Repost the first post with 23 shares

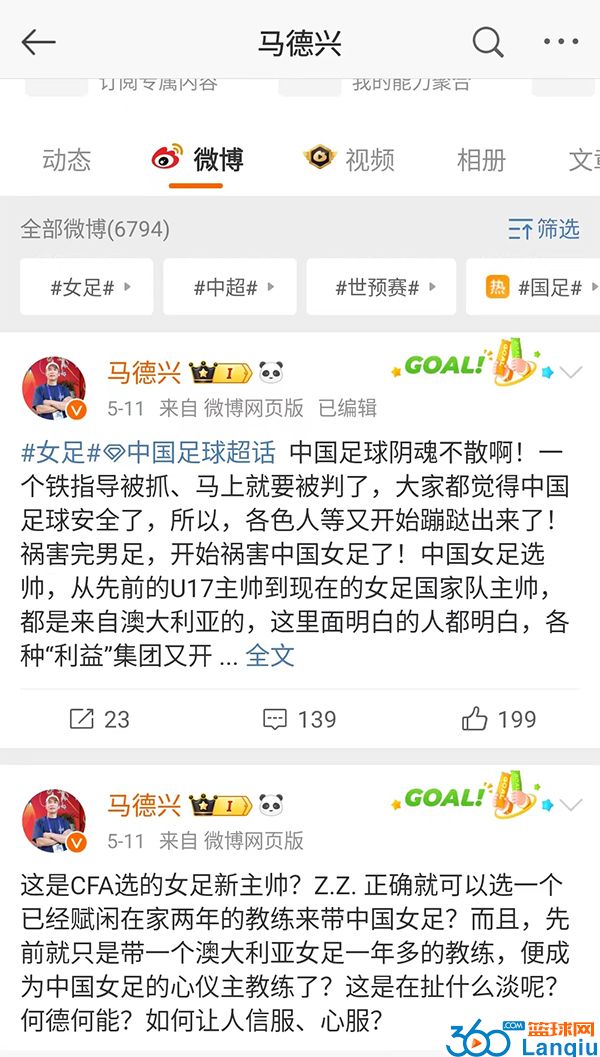100,719
